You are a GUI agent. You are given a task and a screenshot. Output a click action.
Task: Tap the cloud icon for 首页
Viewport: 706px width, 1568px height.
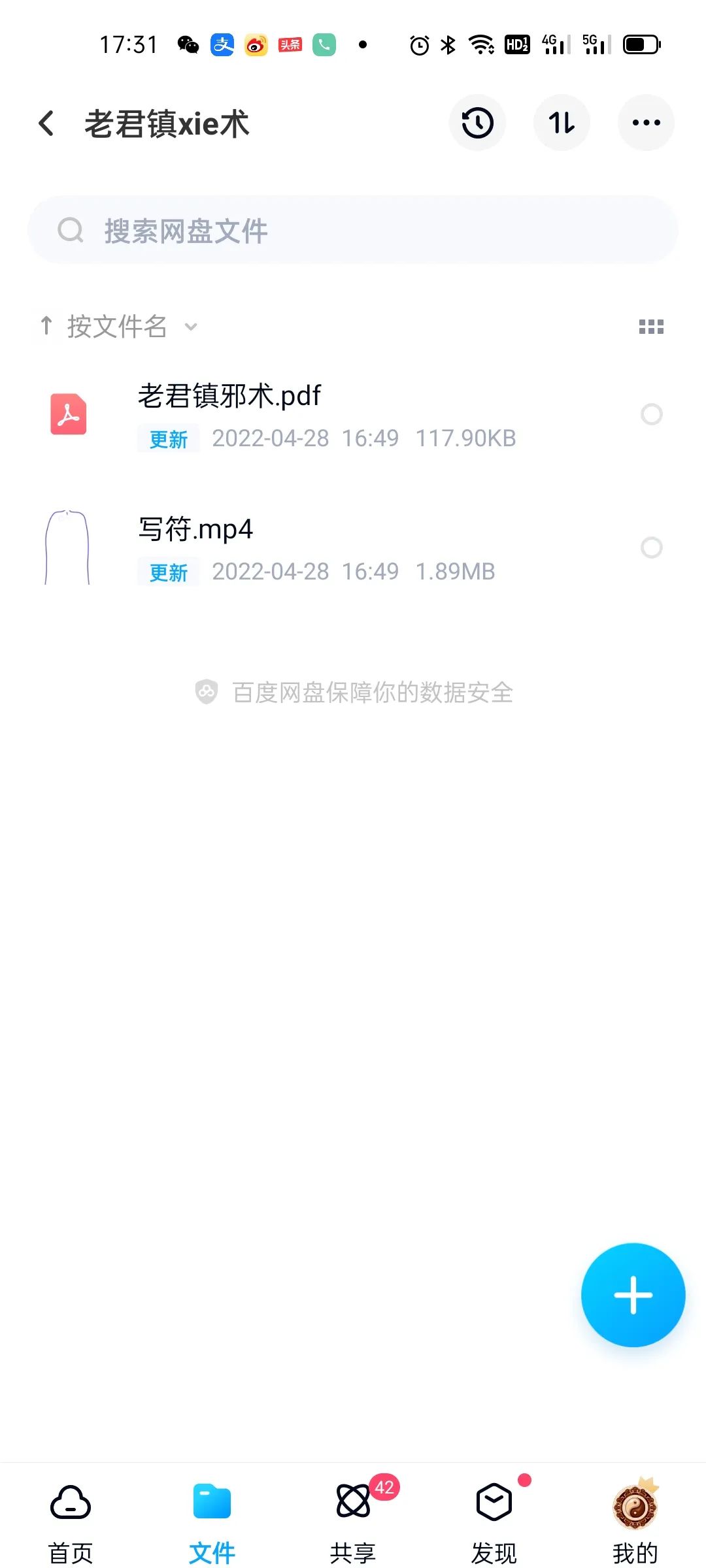[x=70, y=1506]
